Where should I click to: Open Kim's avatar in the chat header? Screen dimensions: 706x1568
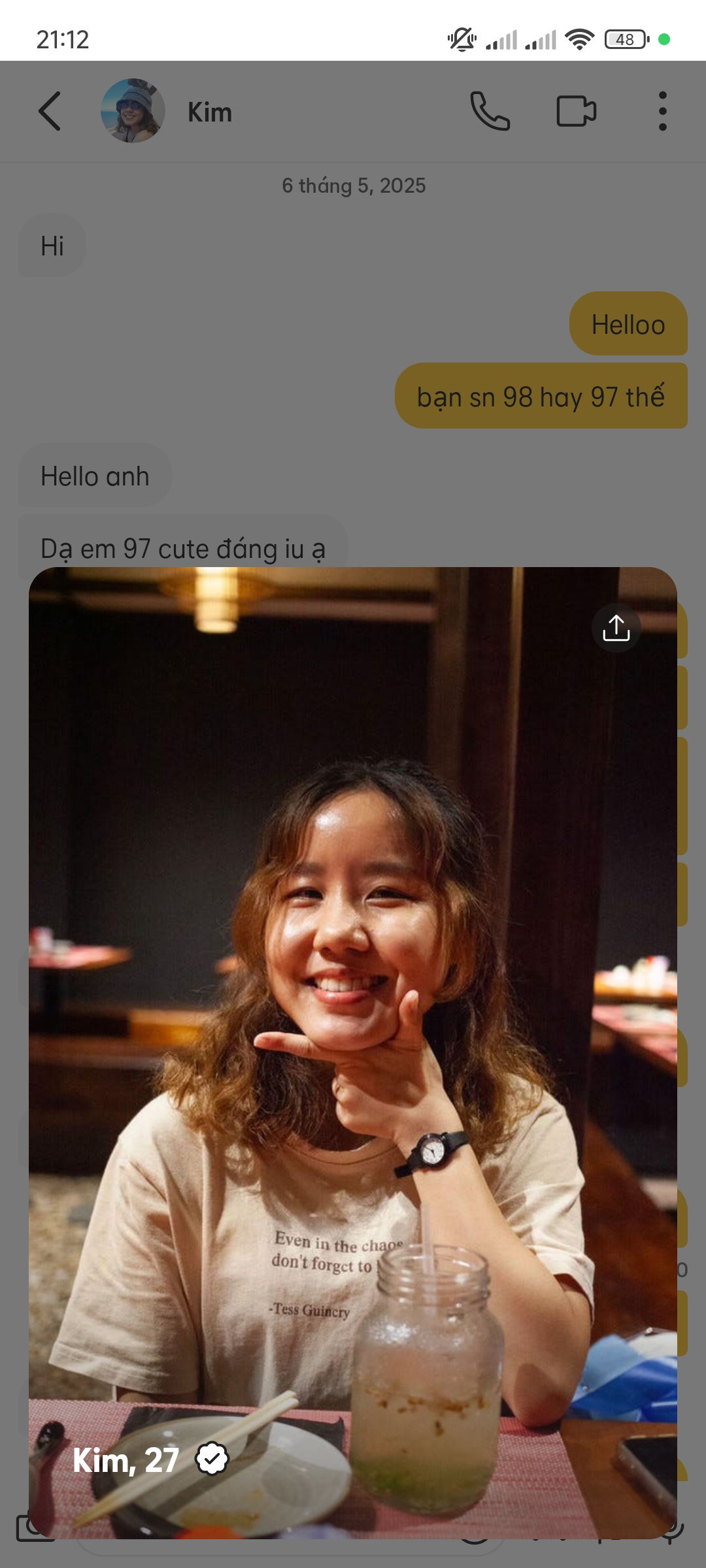(133, 111)
